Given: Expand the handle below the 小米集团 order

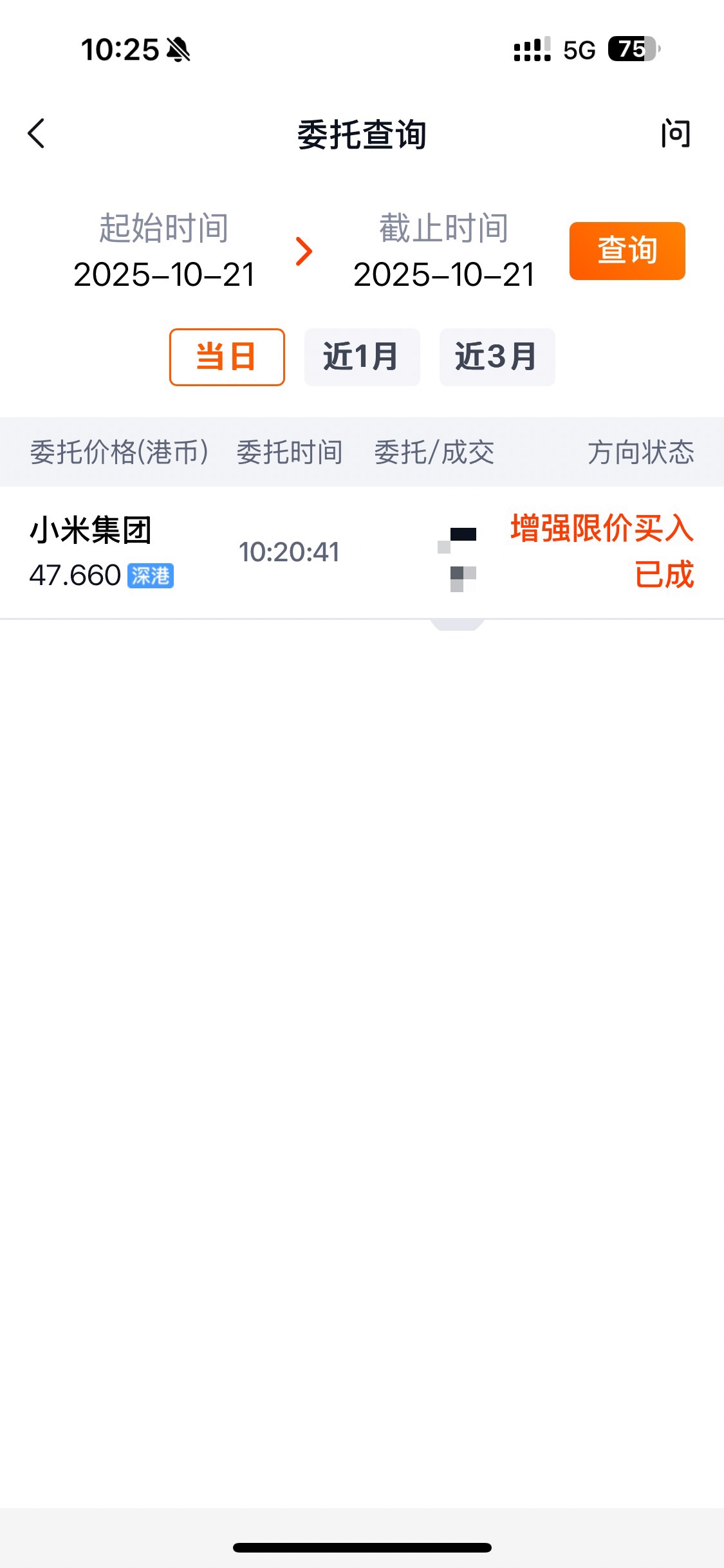Looking at the screenshot, I should [458, 624].
